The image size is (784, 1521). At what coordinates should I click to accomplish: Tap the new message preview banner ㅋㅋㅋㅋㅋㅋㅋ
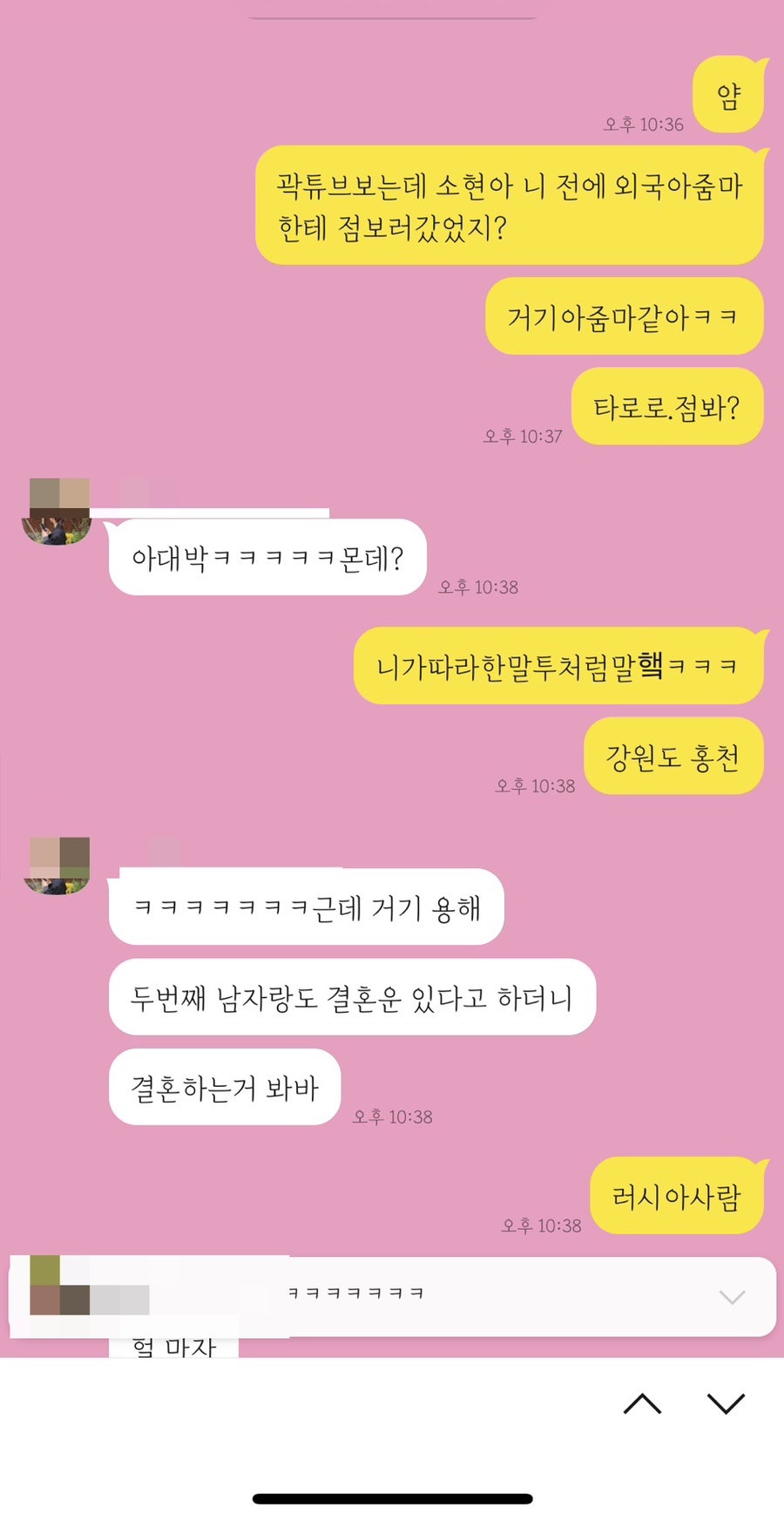pos(392,1295)
